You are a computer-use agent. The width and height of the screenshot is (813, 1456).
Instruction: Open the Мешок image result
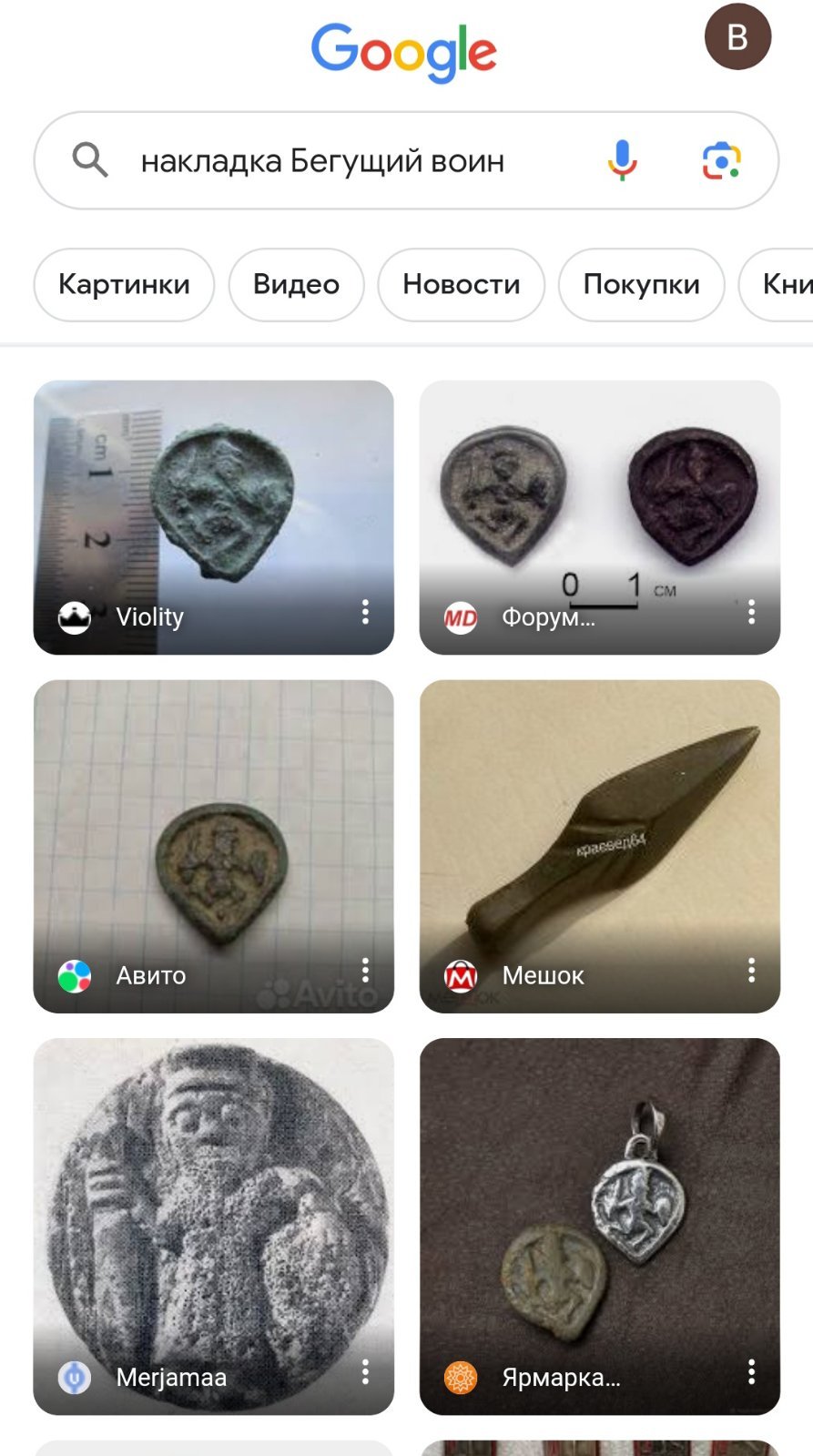pos(600,846)
